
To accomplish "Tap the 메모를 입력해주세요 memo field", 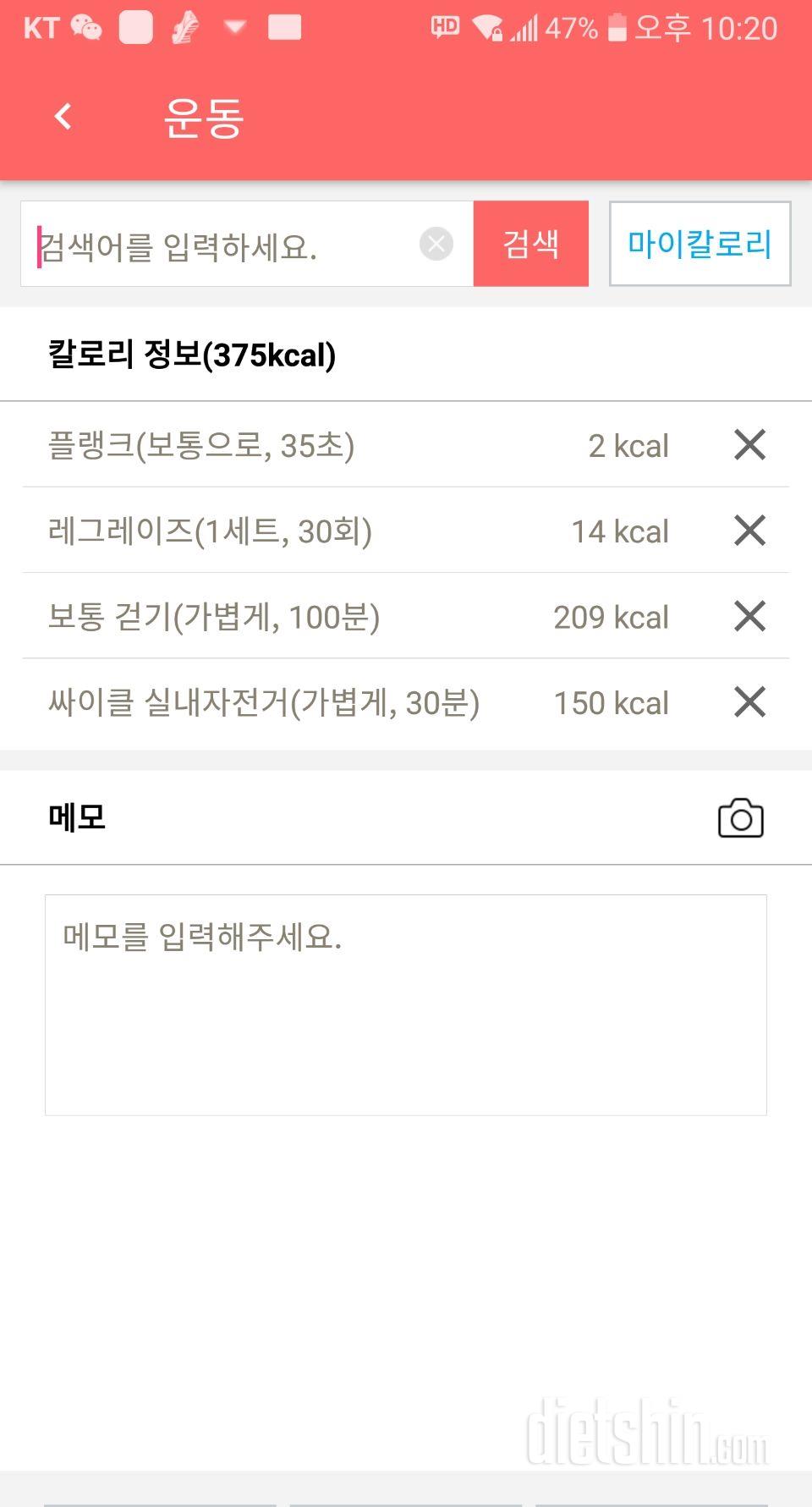I will click(x=406, y=1005).
